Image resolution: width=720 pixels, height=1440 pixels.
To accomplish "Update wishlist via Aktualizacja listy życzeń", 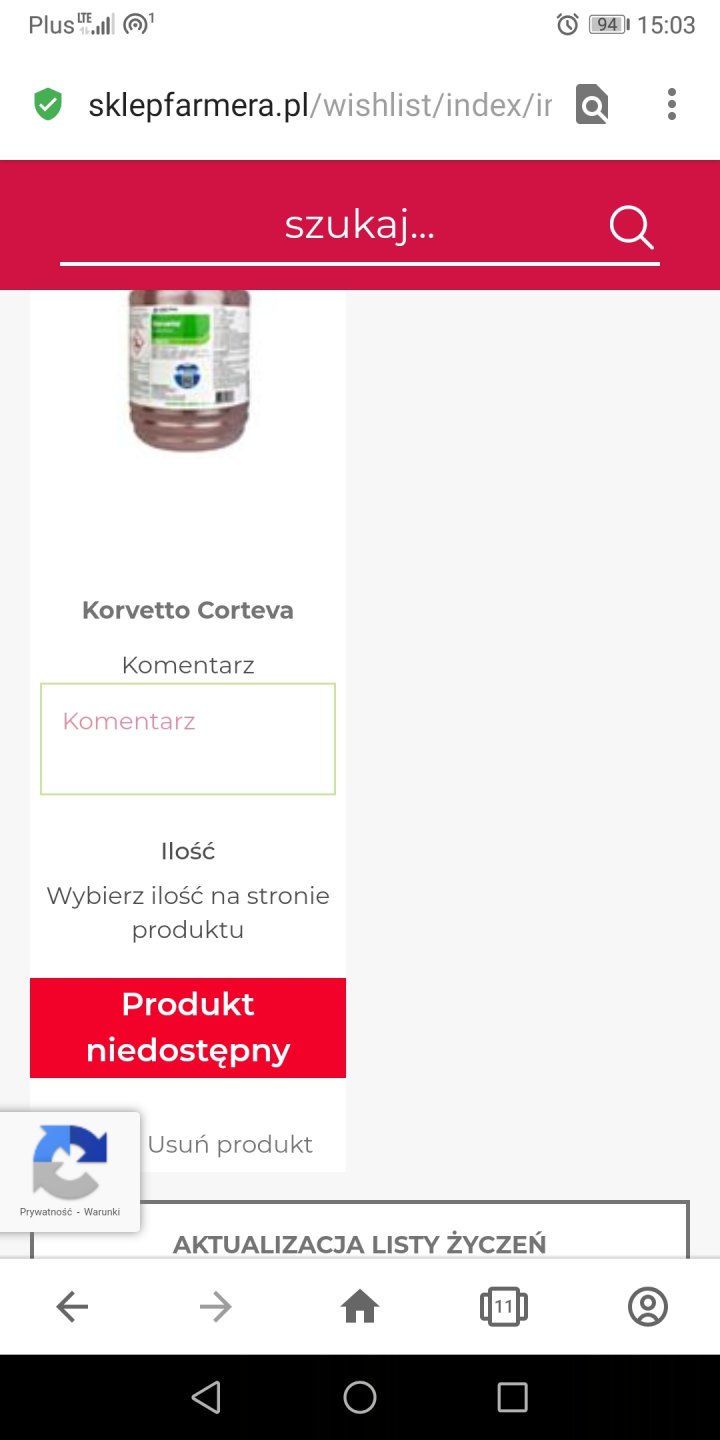I will pyautogui.click(x=360, y=1244).
